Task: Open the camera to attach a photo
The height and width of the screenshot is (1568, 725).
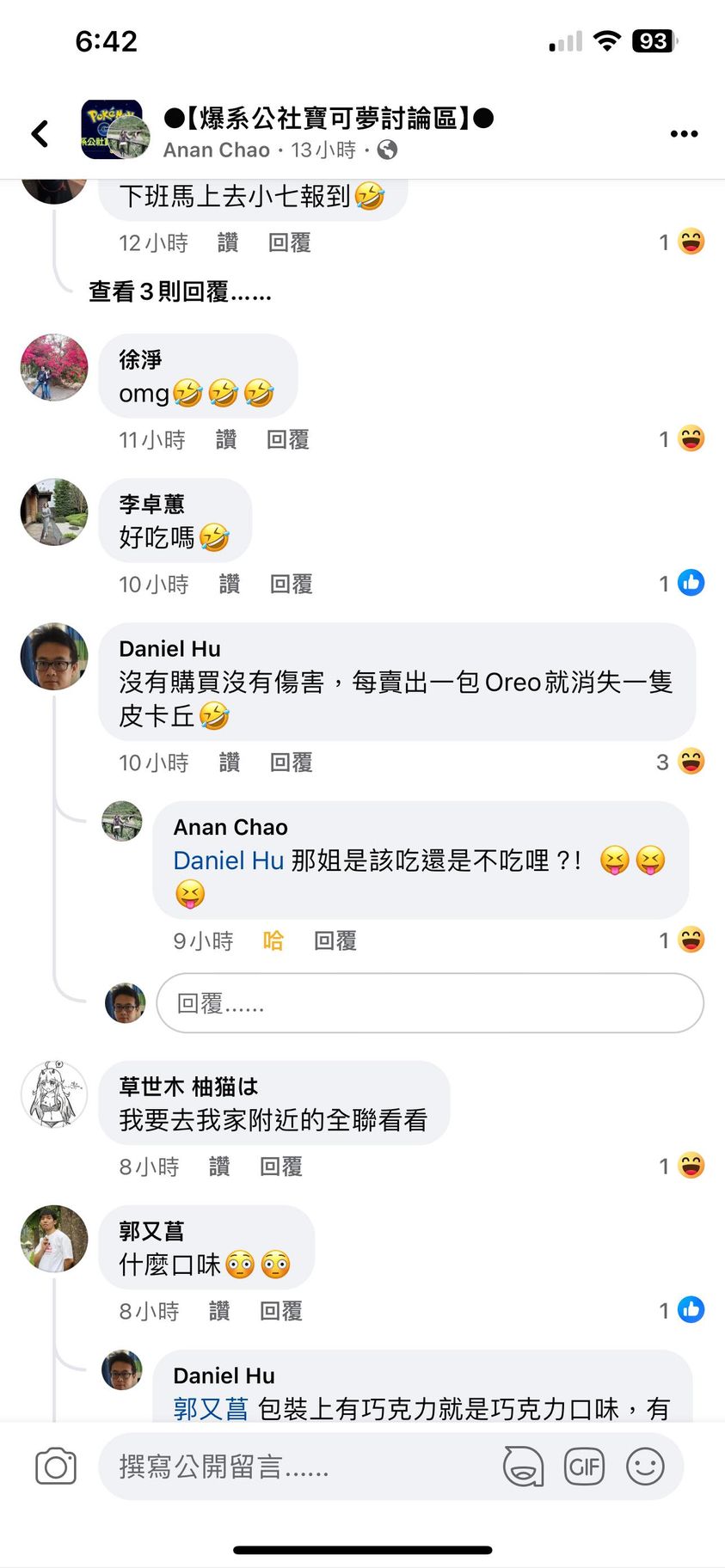Action: point(56,1467)
